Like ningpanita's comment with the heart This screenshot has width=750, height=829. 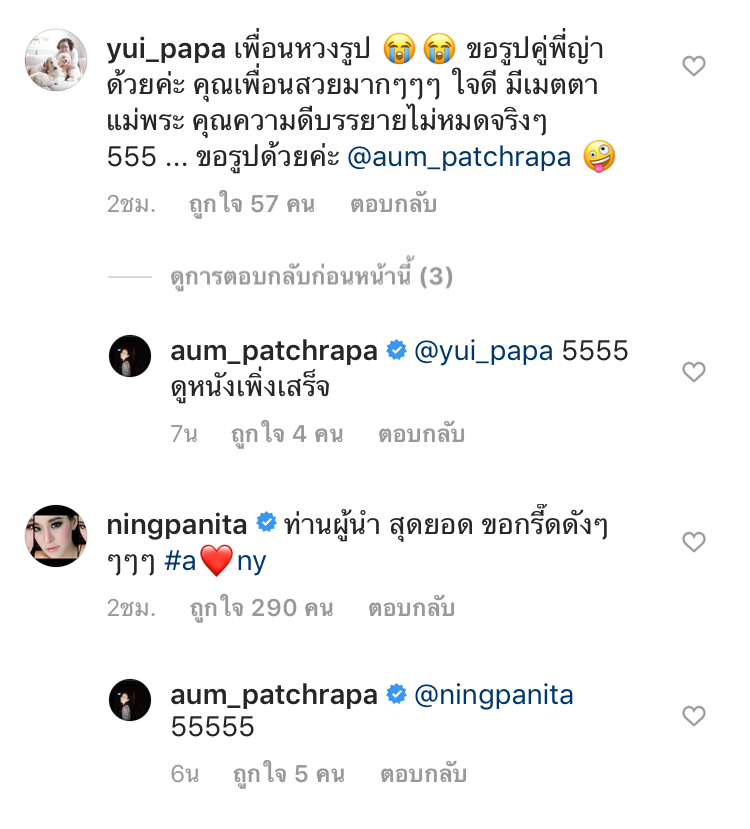(x=693, y=542)
